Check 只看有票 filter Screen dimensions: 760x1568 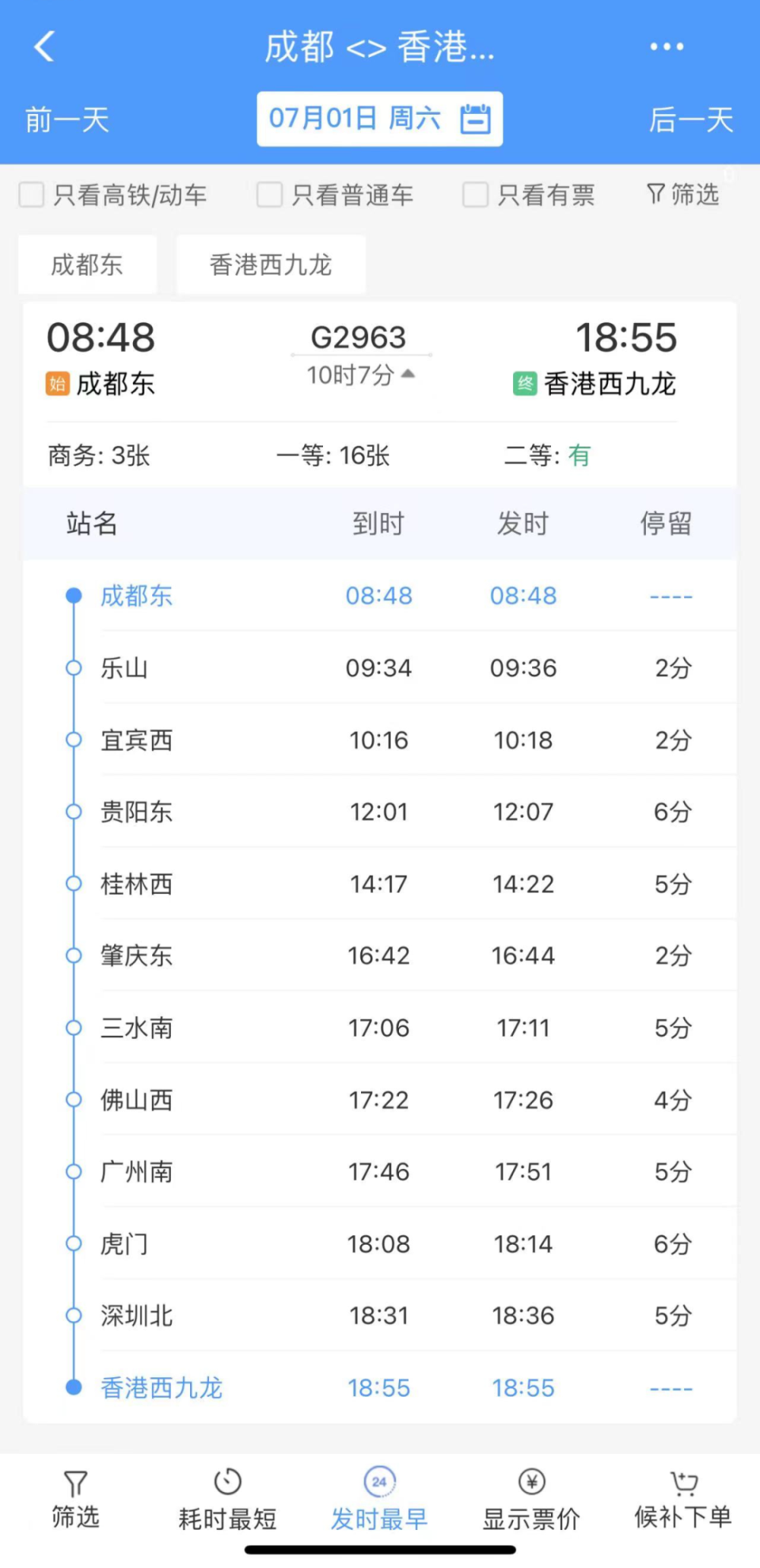[476, 195]
